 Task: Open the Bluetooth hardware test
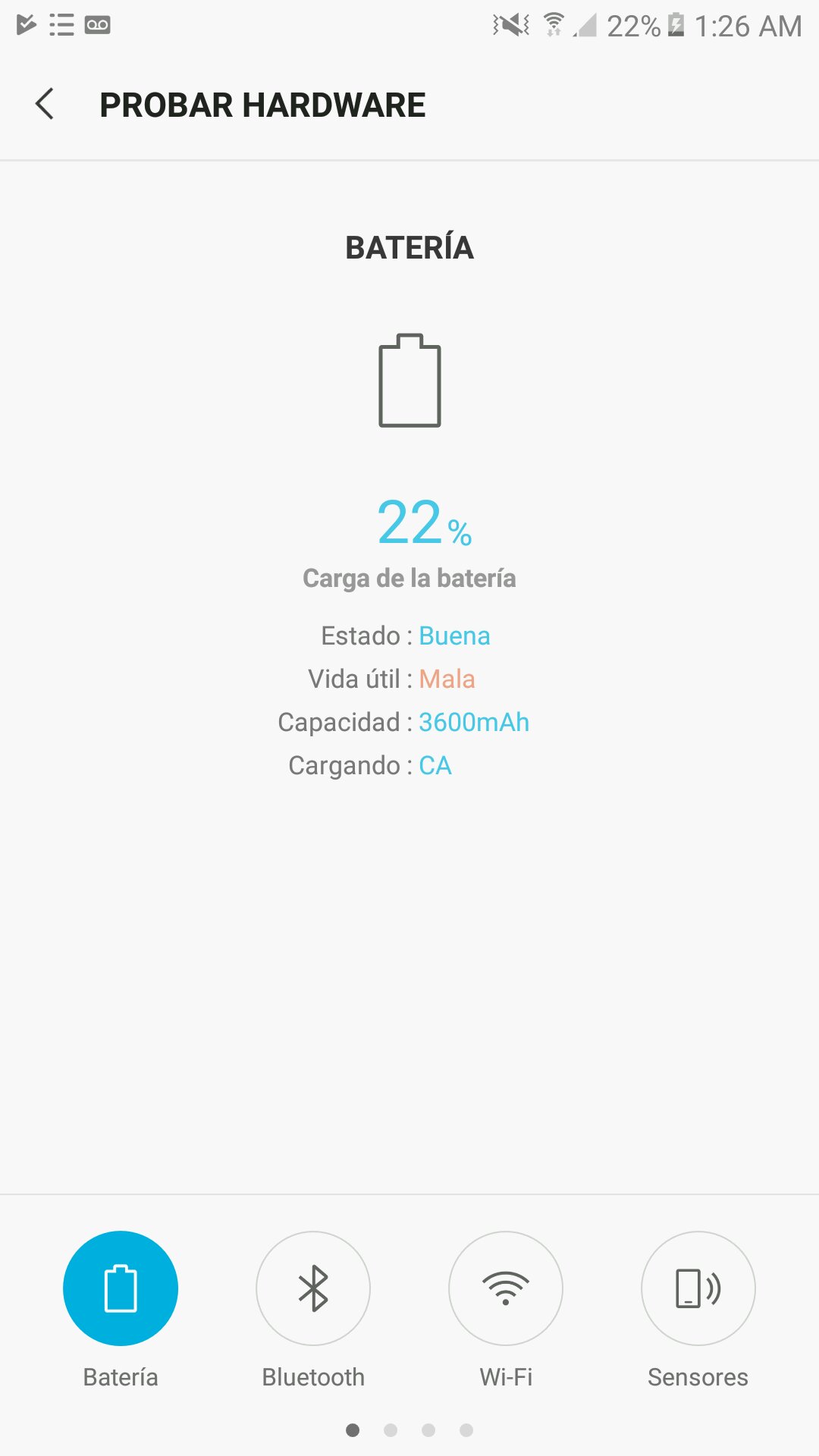tap(313, 1288)
